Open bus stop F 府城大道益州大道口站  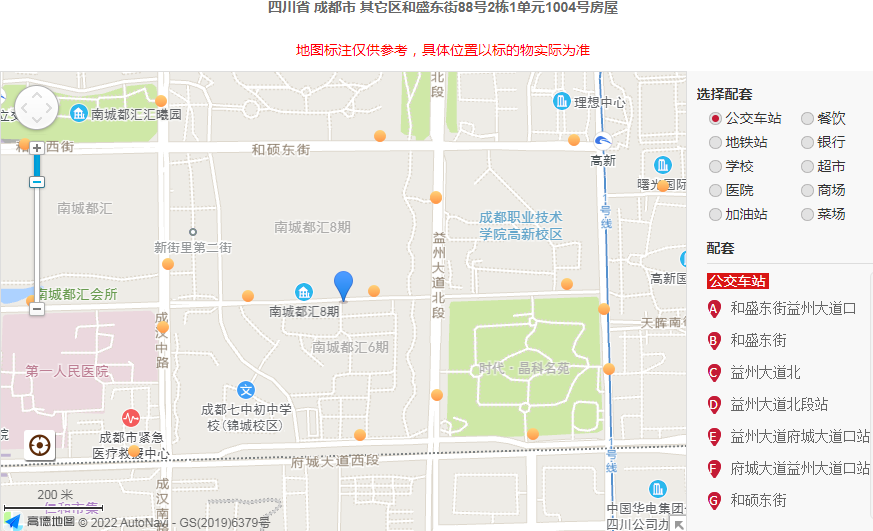click(799, 468)
